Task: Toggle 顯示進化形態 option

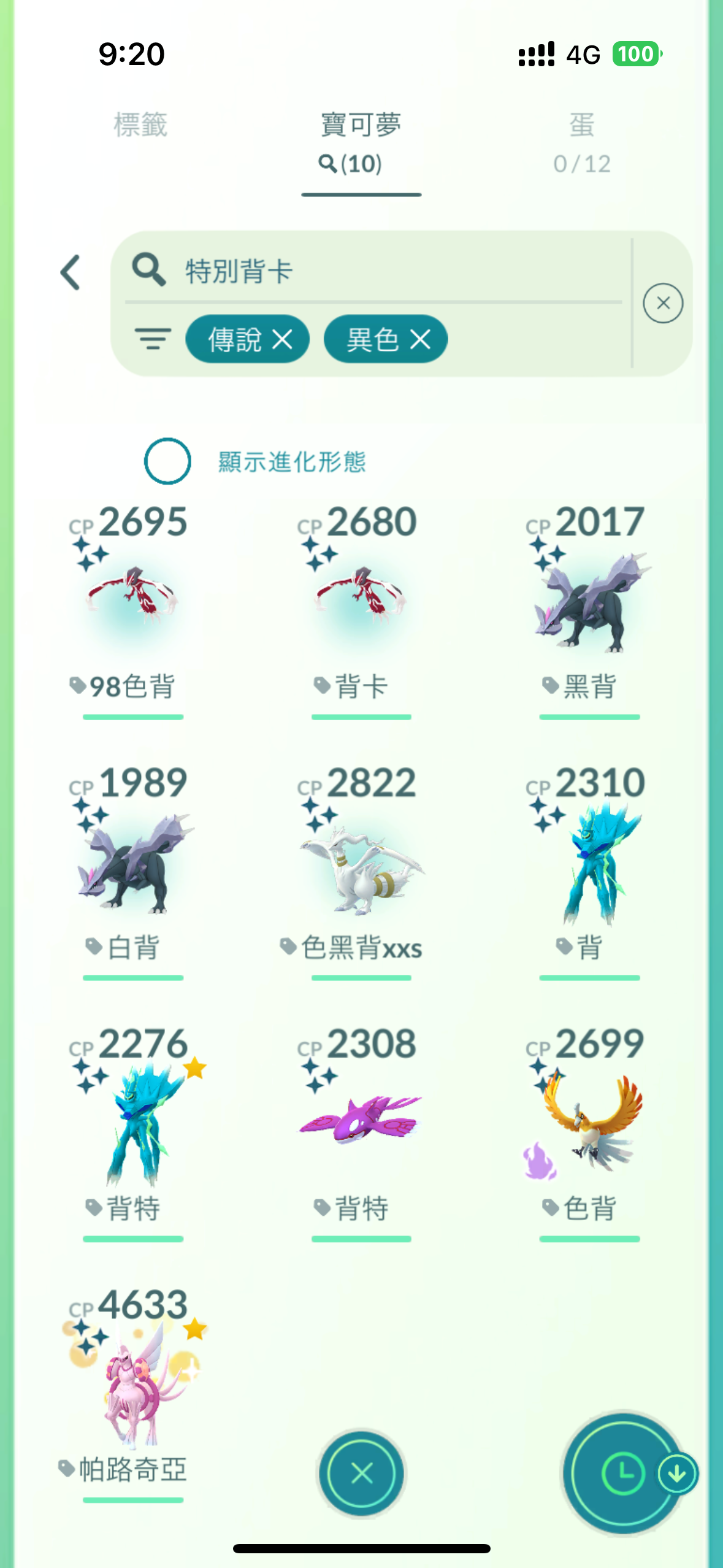Action: 167,461
